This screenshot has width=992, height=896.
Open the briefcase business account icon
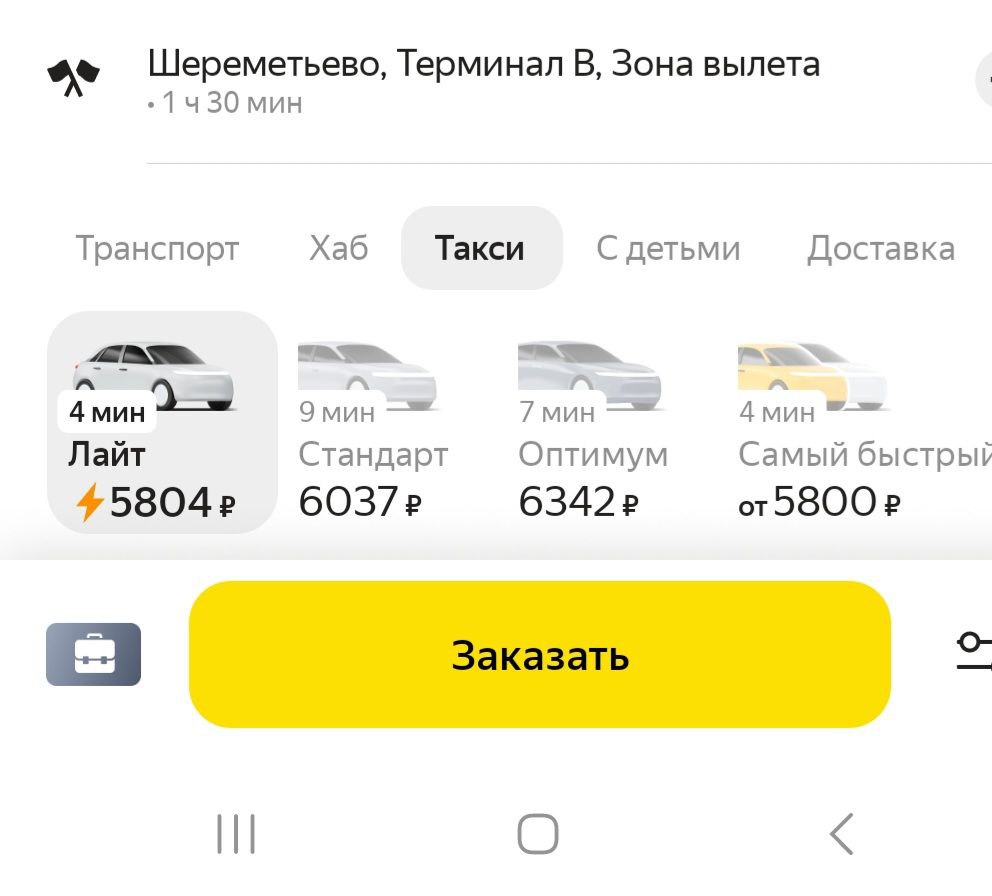[93, 655]
